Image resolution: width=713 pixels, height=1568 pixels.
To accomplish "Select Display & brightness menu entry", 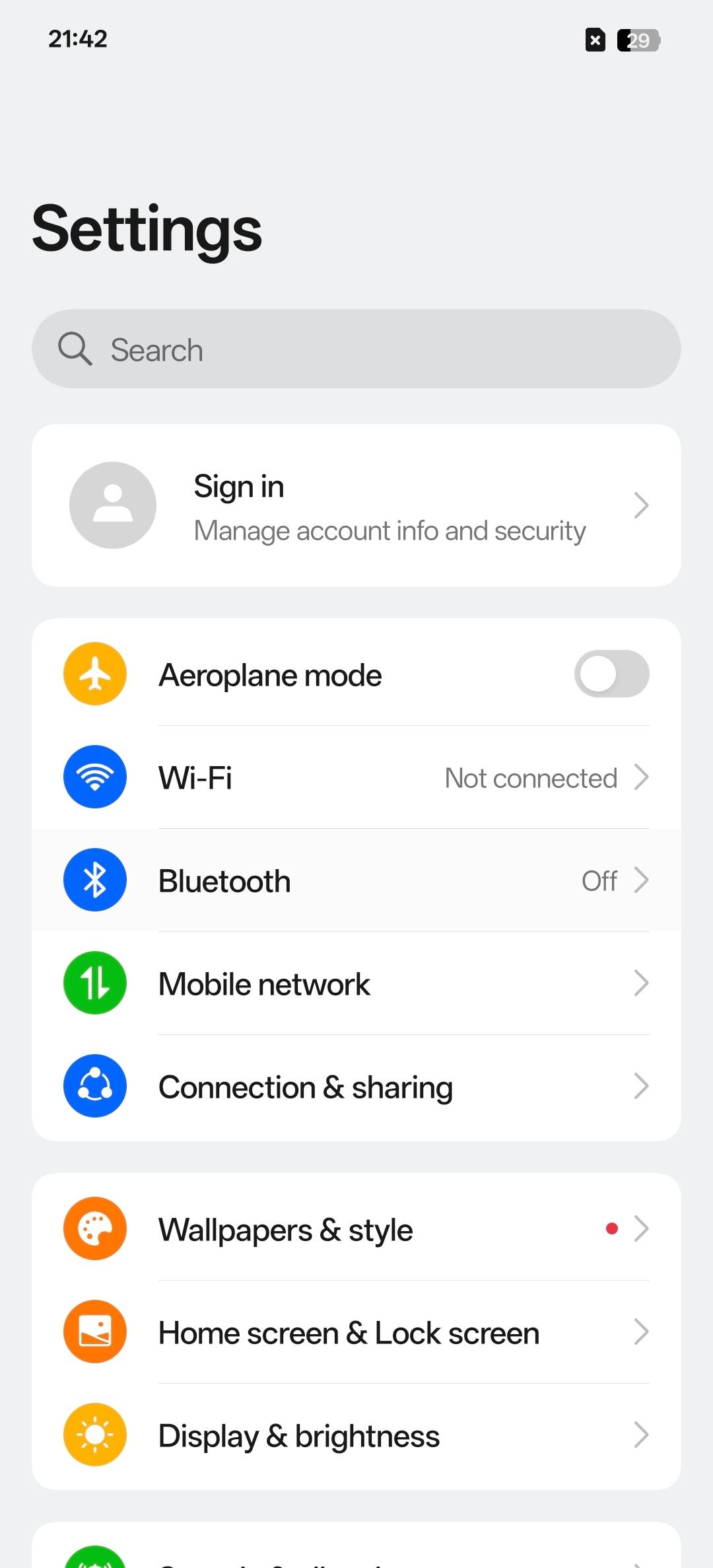I will 356,1434.
